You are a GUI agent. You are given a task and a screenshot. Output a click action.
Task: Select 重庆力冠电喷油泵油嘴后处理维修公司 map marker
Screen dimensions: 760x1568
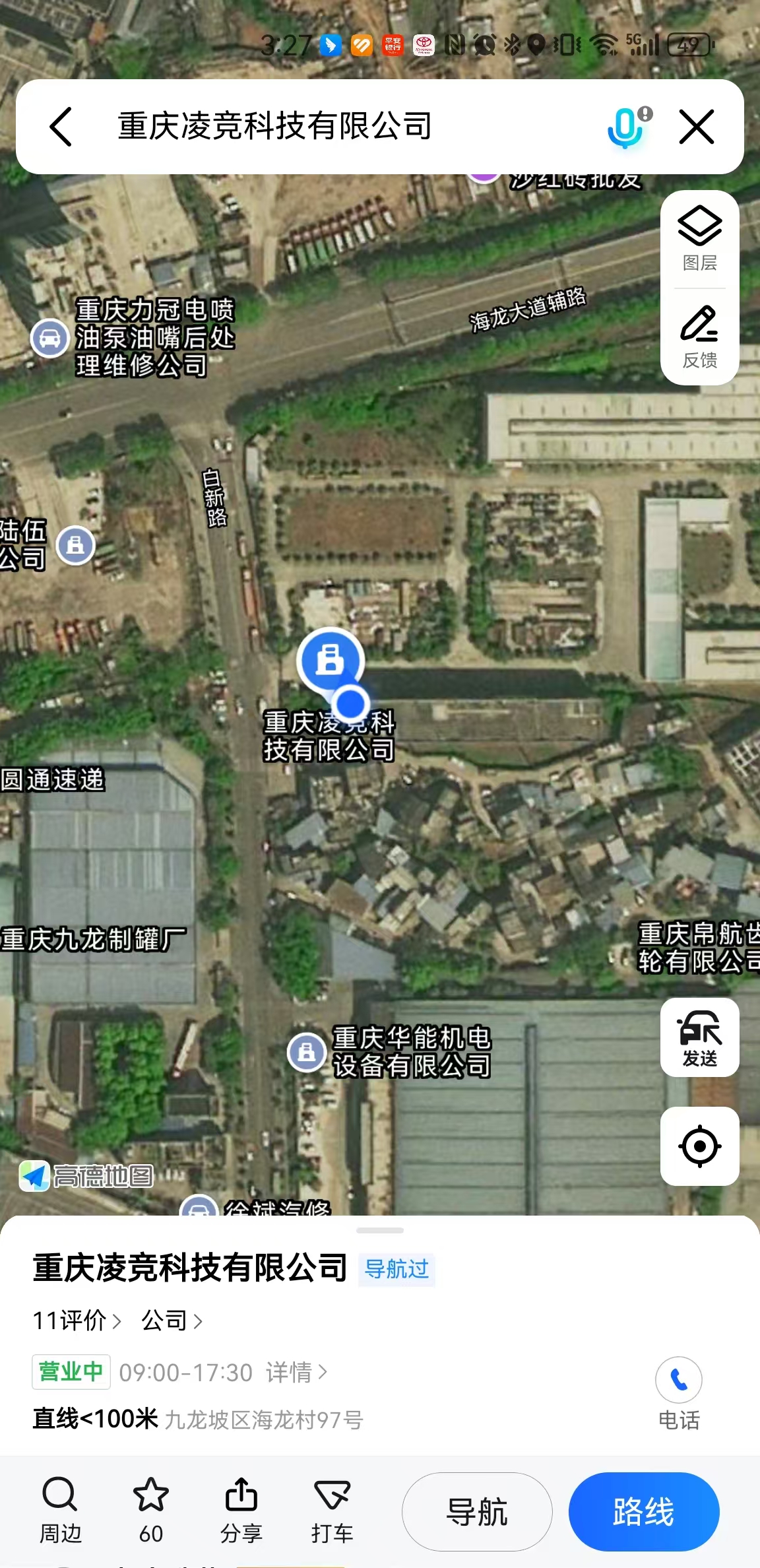[50, 338]
